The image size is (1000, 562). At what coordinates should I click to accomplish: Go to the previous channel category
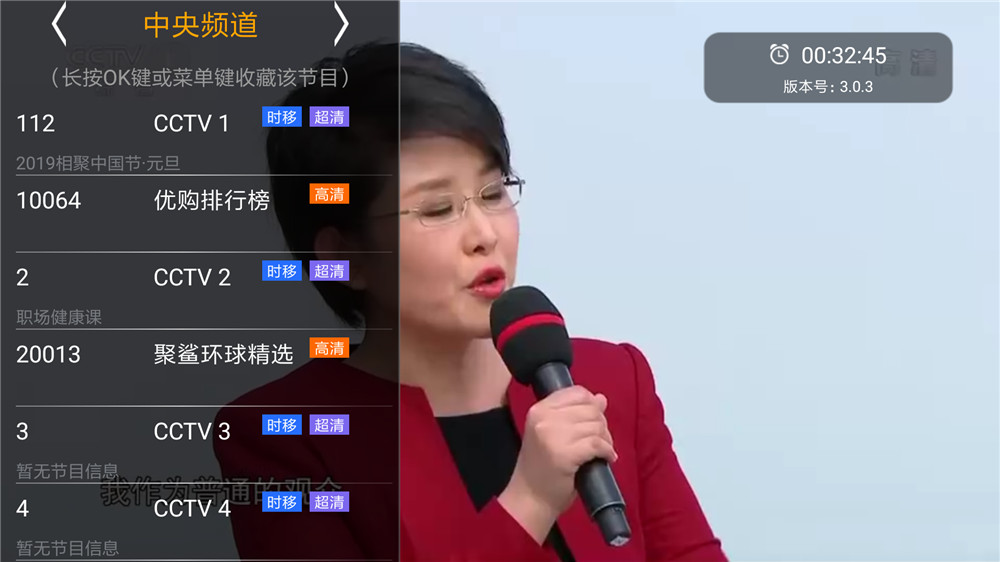point(59,24)
